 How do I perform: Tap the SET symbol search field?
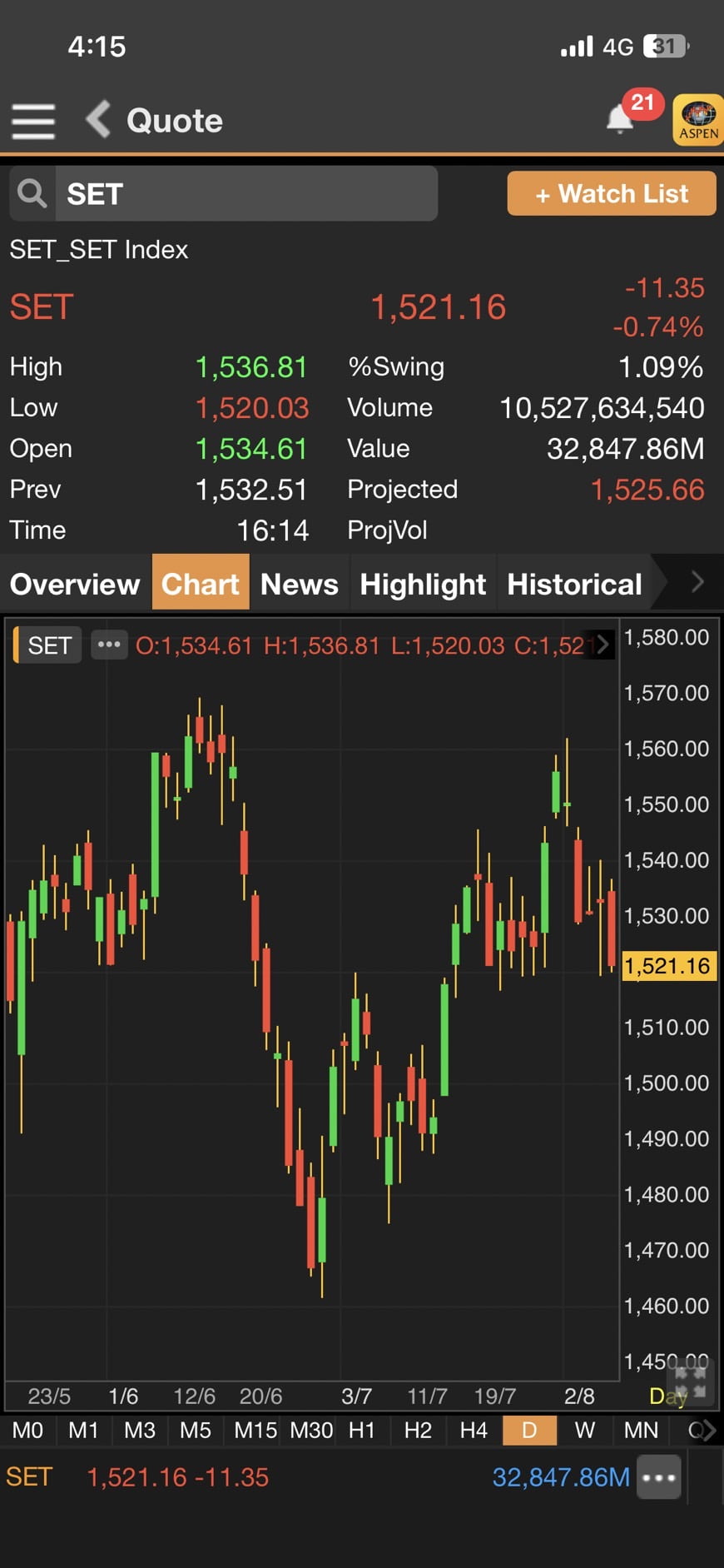pos(224,193)
